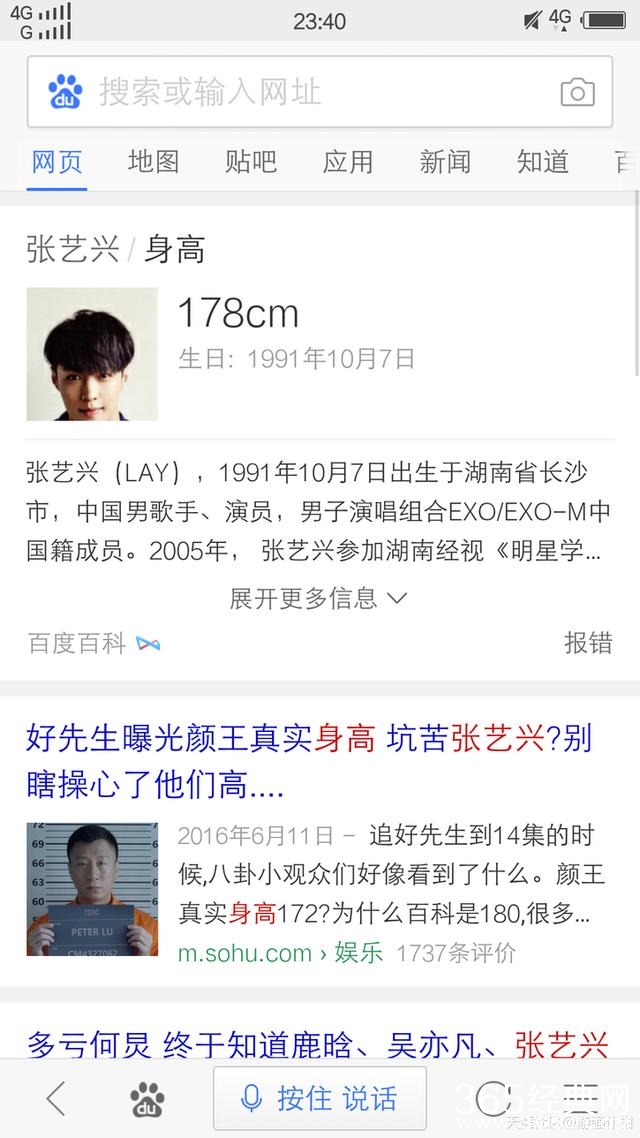Go back with the bottom arrow
This screenshot has width=640, height=1138.
(56, 1098)
